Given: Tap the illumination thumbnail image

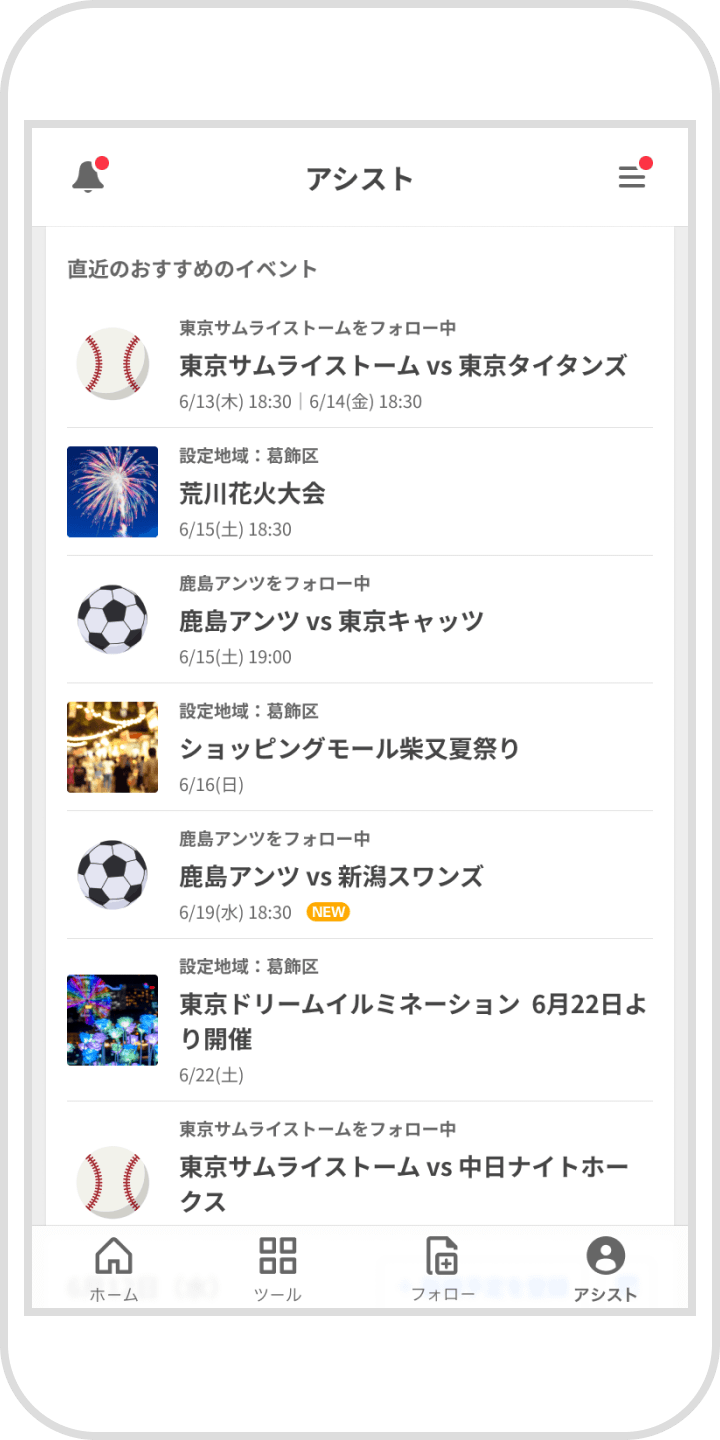Looking at the screenshot, I should pyautogui.click(x=112, y=1019).
